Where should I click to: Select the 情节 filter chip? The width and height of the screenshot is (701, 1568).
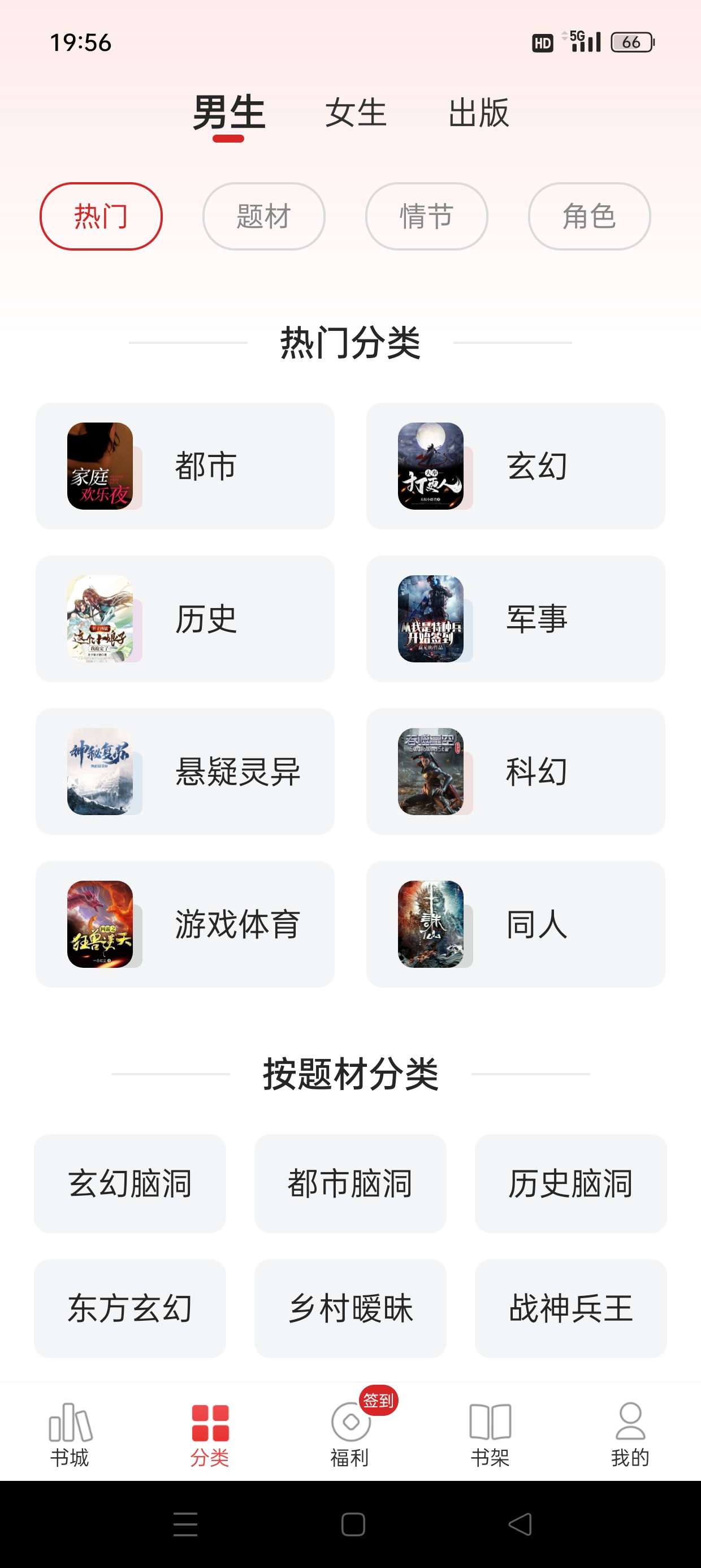pyautogui.click(x=426, y=217)
